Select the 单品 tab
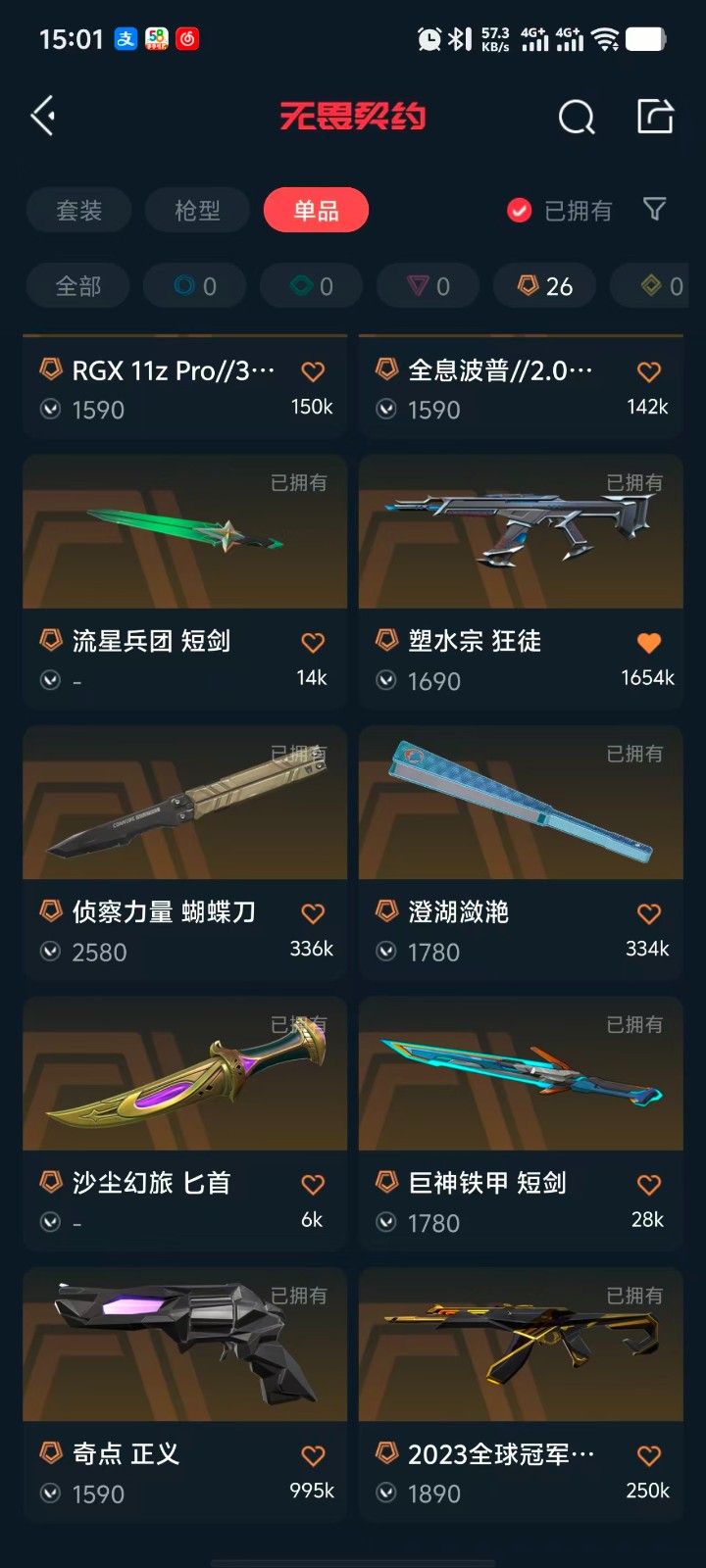The height and width of the screenshot is (1568, 706). tap(316, 211)
